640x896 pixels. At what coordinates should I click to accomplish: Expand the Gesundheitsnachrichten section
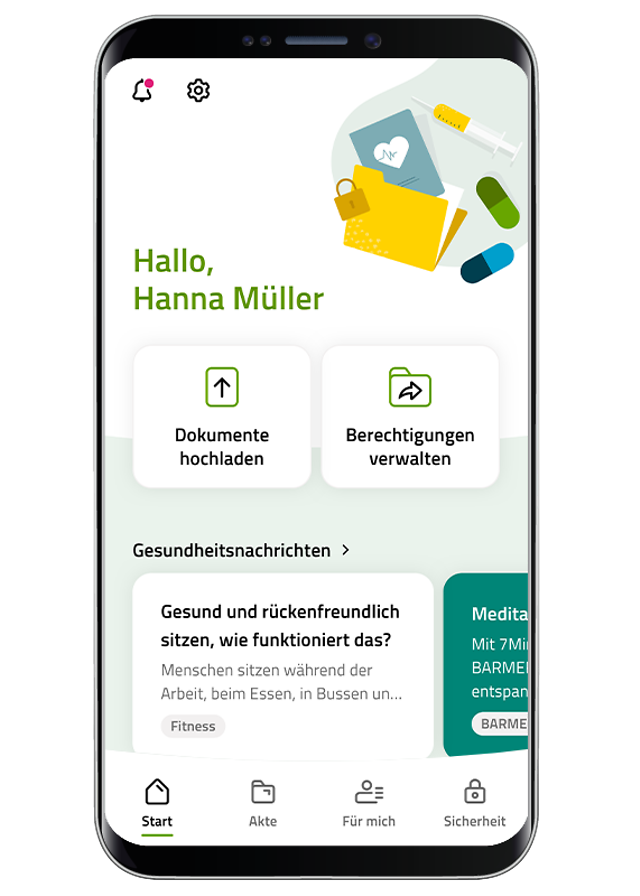pyautogui.click(x=241, y=550)
